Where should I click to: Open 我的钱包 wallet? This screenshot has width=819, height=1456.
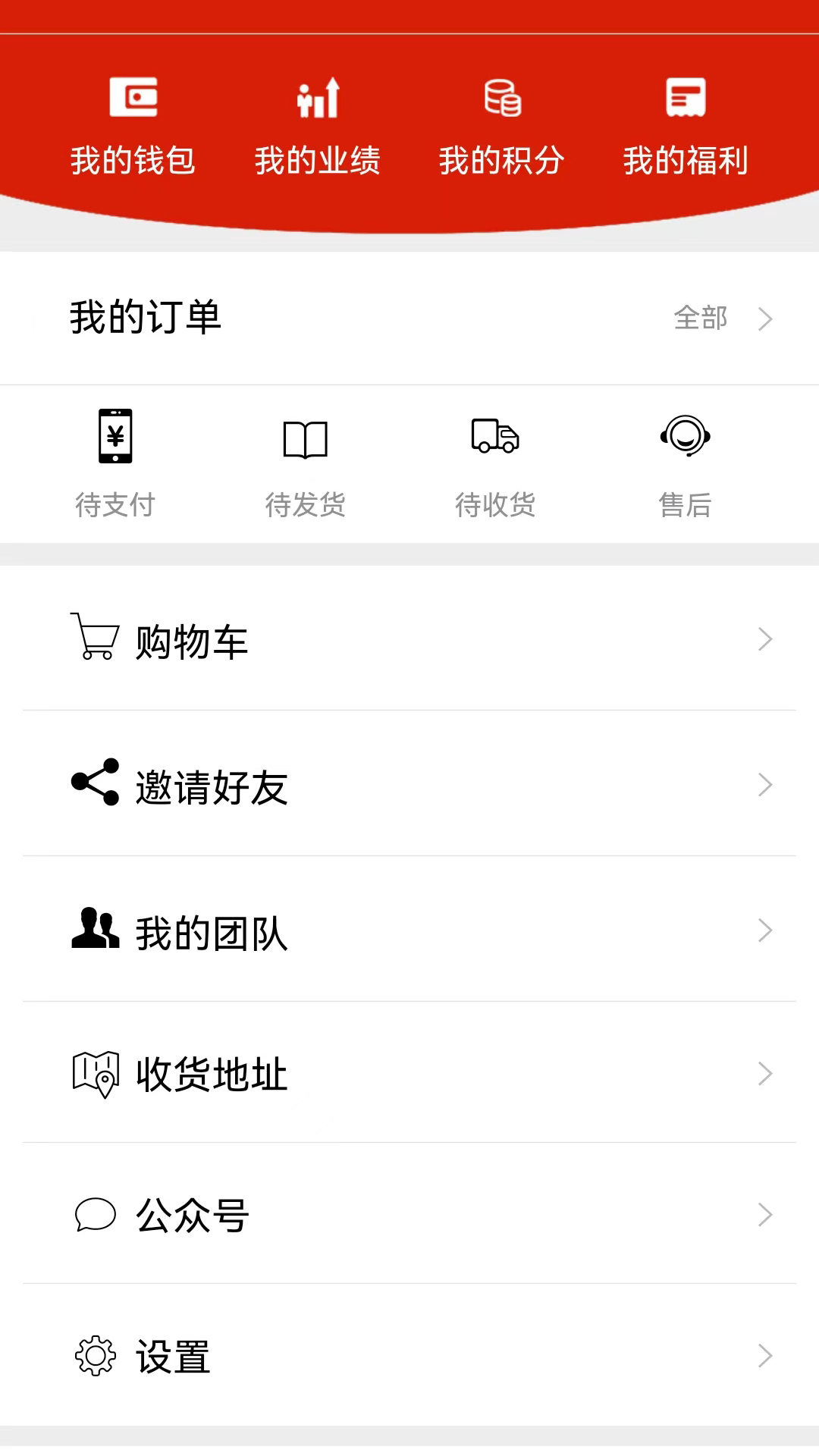point(133,127)
